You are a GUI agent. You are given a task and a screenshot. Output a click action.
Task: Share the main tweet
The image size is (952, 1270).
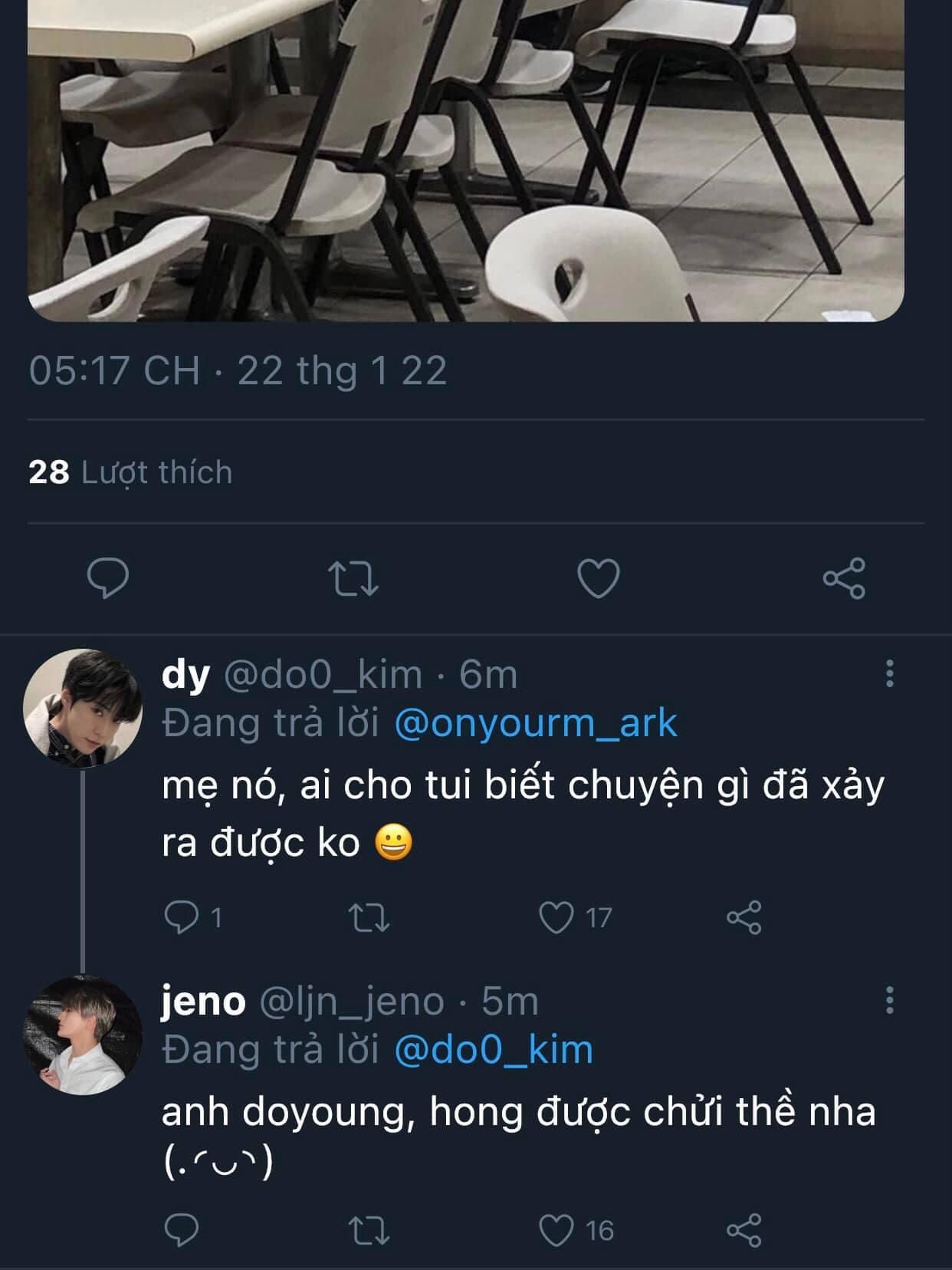click(x=844, y=579)
